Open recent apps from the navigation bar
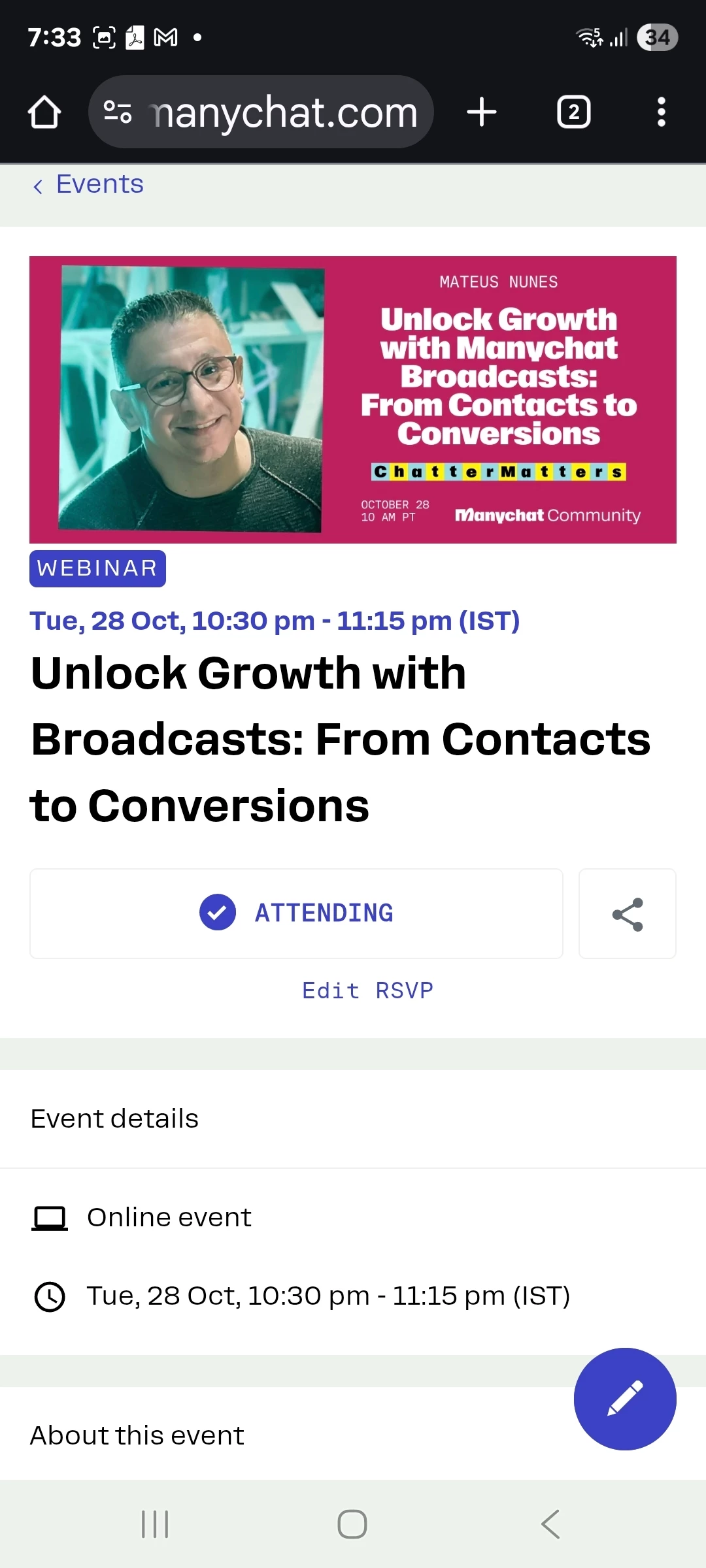The width and height of the screenshot is (706, 1568). click(155, 1524)
